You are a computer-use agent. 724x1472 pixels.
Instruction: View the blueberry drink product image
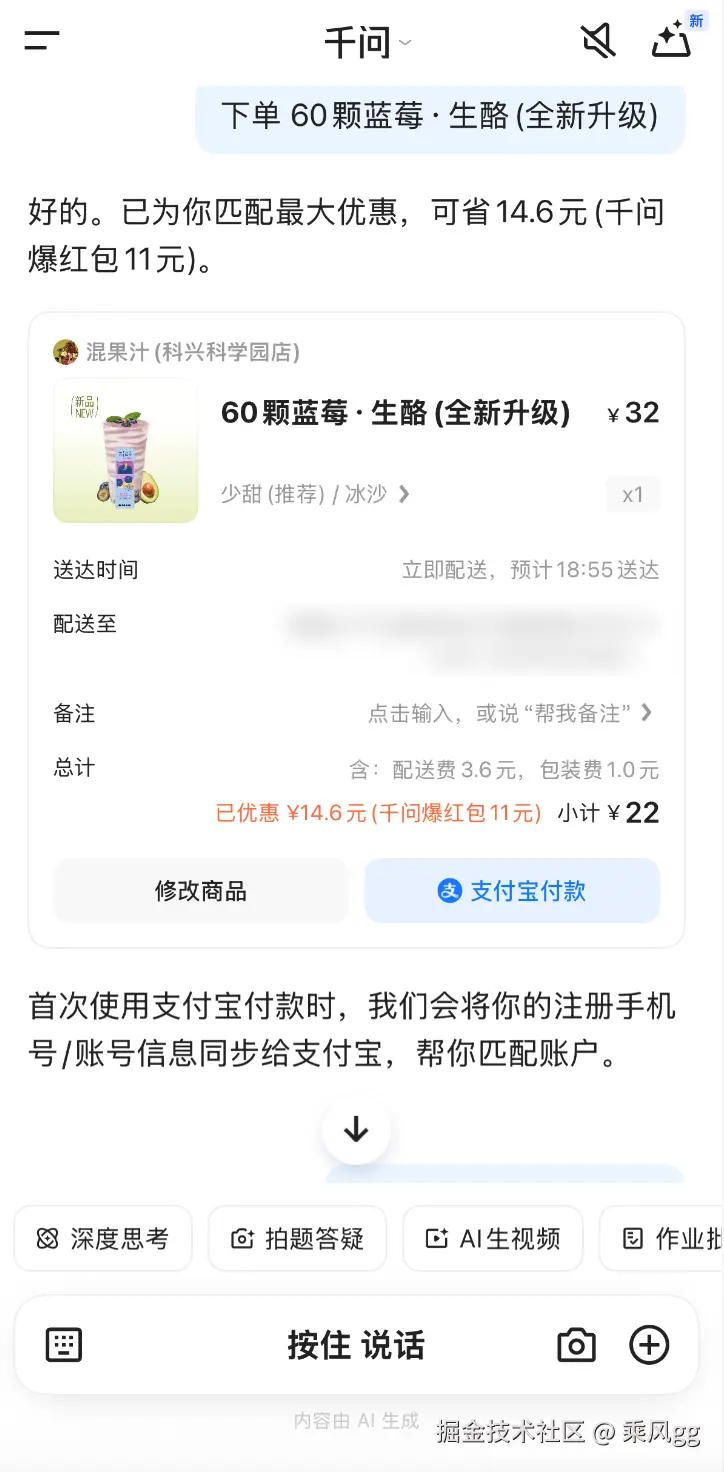click(126, 451)
